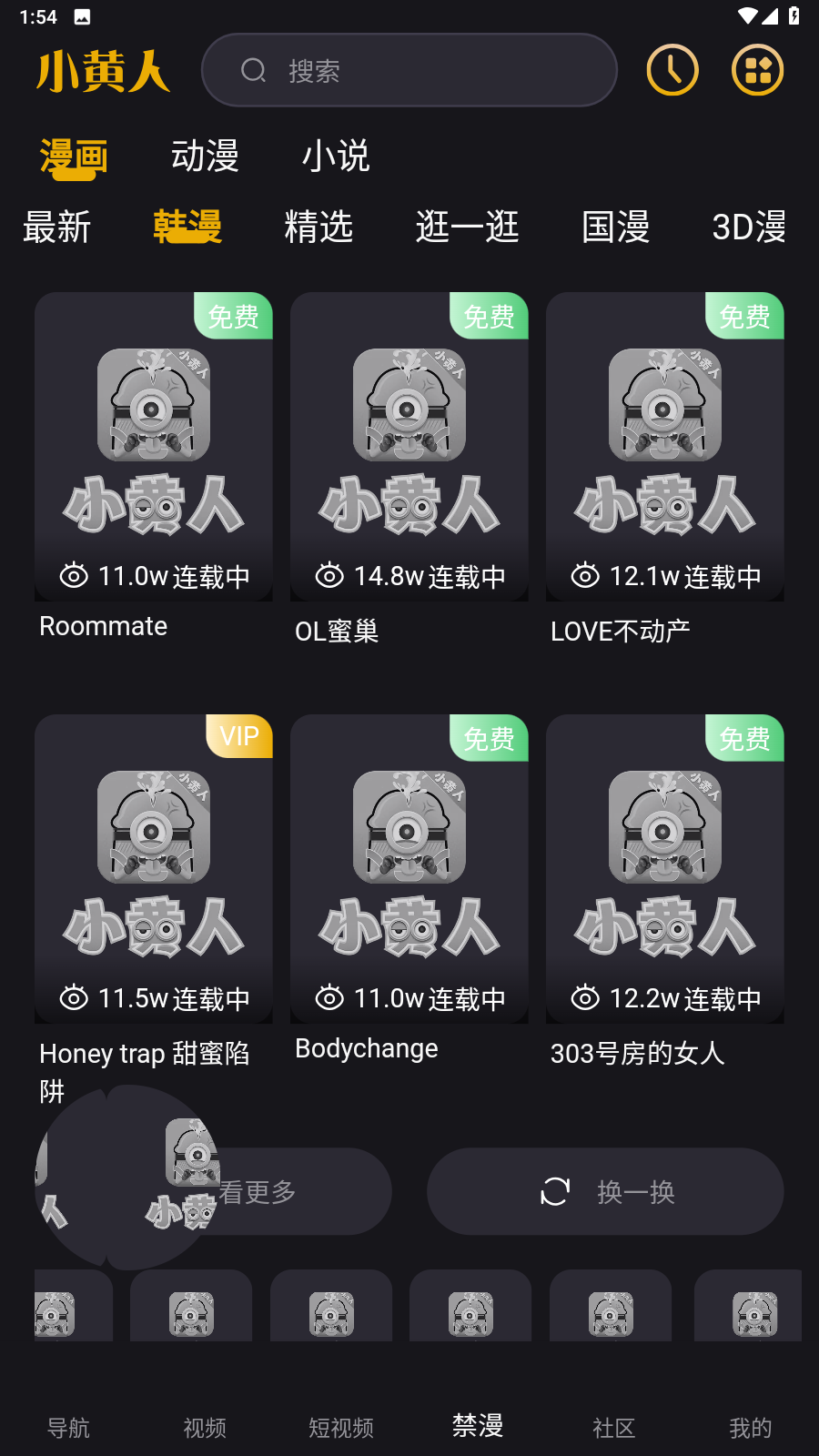819x1456 pixels.
Task: Open the history clock icon
Action: pos(672,70)
